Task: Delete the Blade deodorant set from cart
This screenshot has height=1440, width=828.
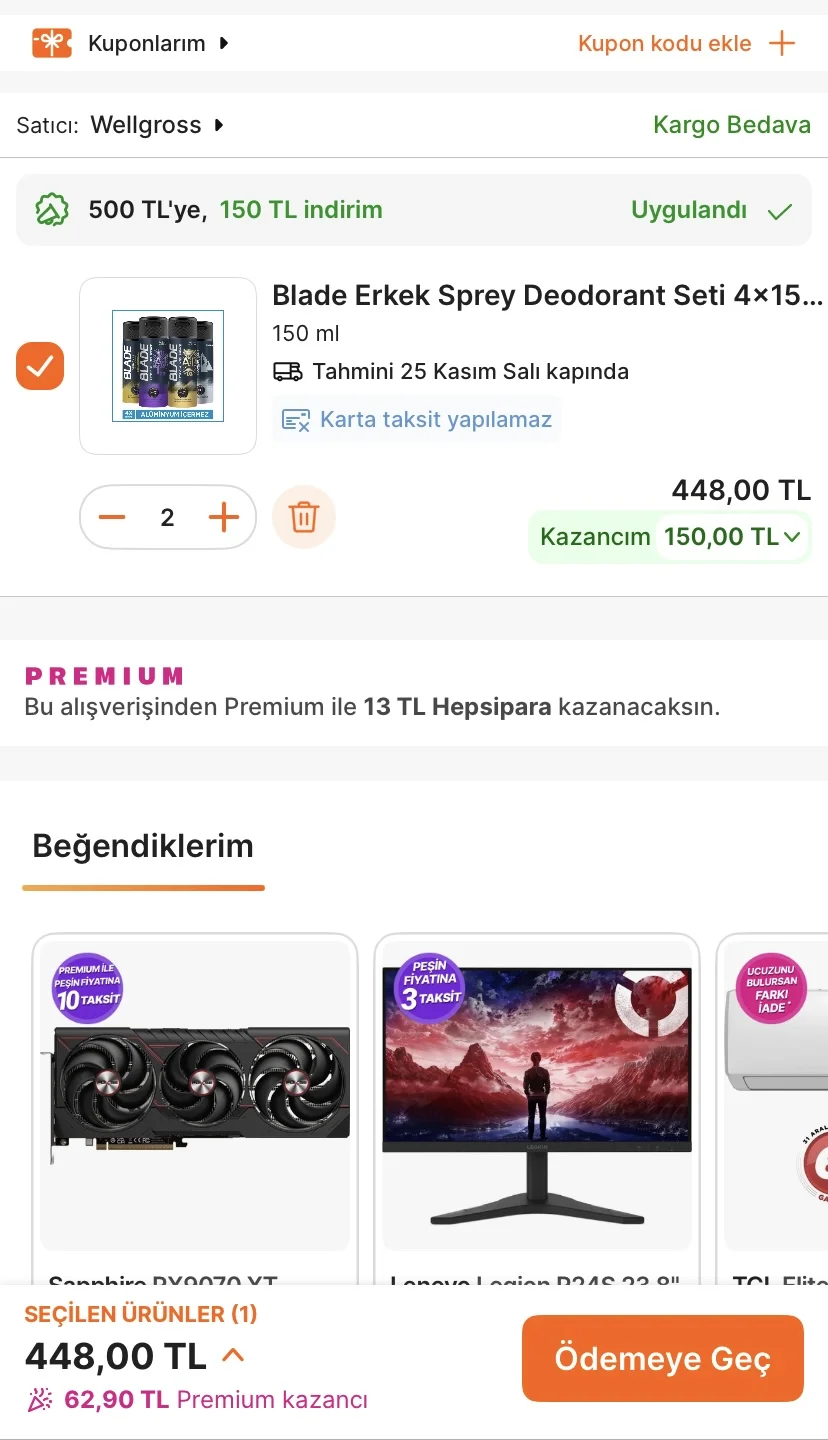Action: click(304, 517)
